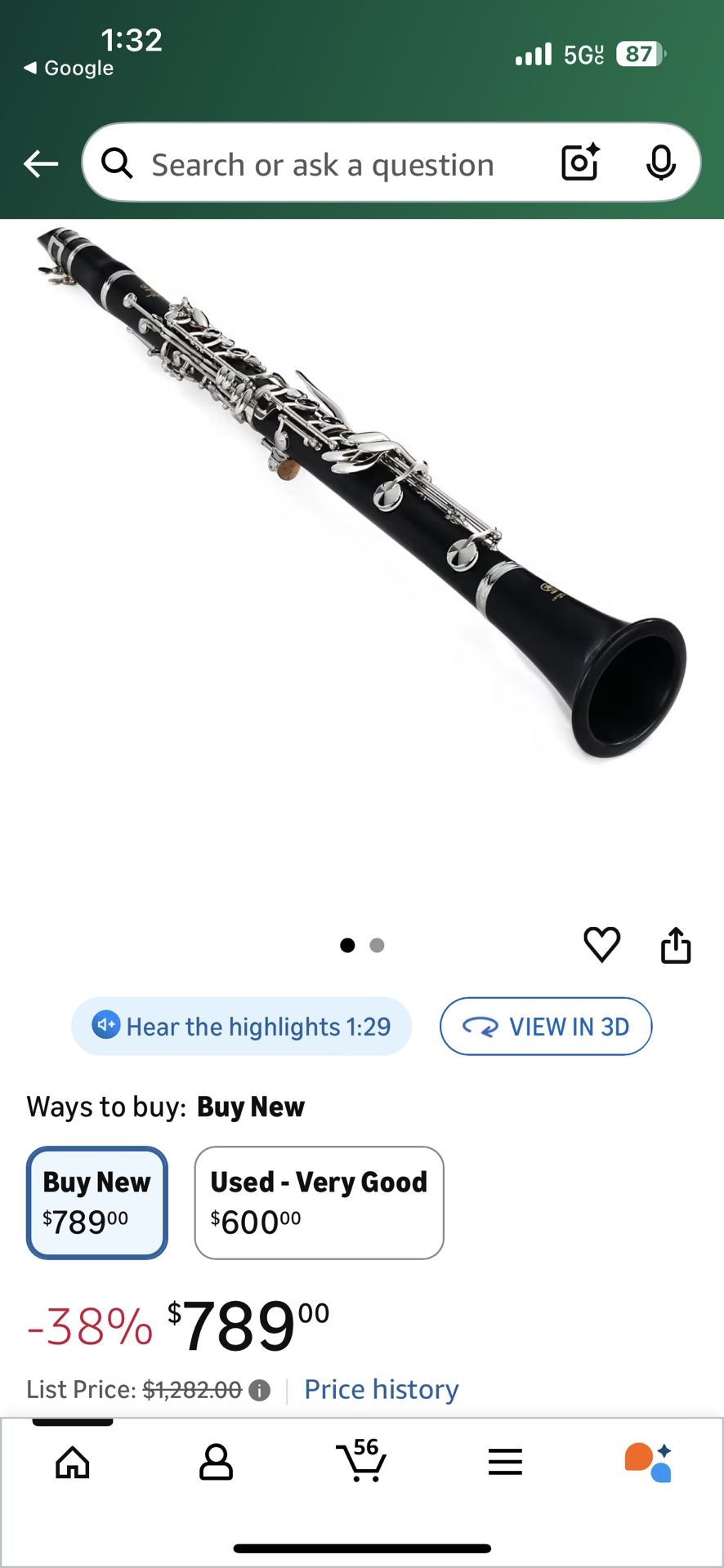724x1568 pixels.
Task: Open the AI assistant sparkle icon
Action: [650, 1462]
